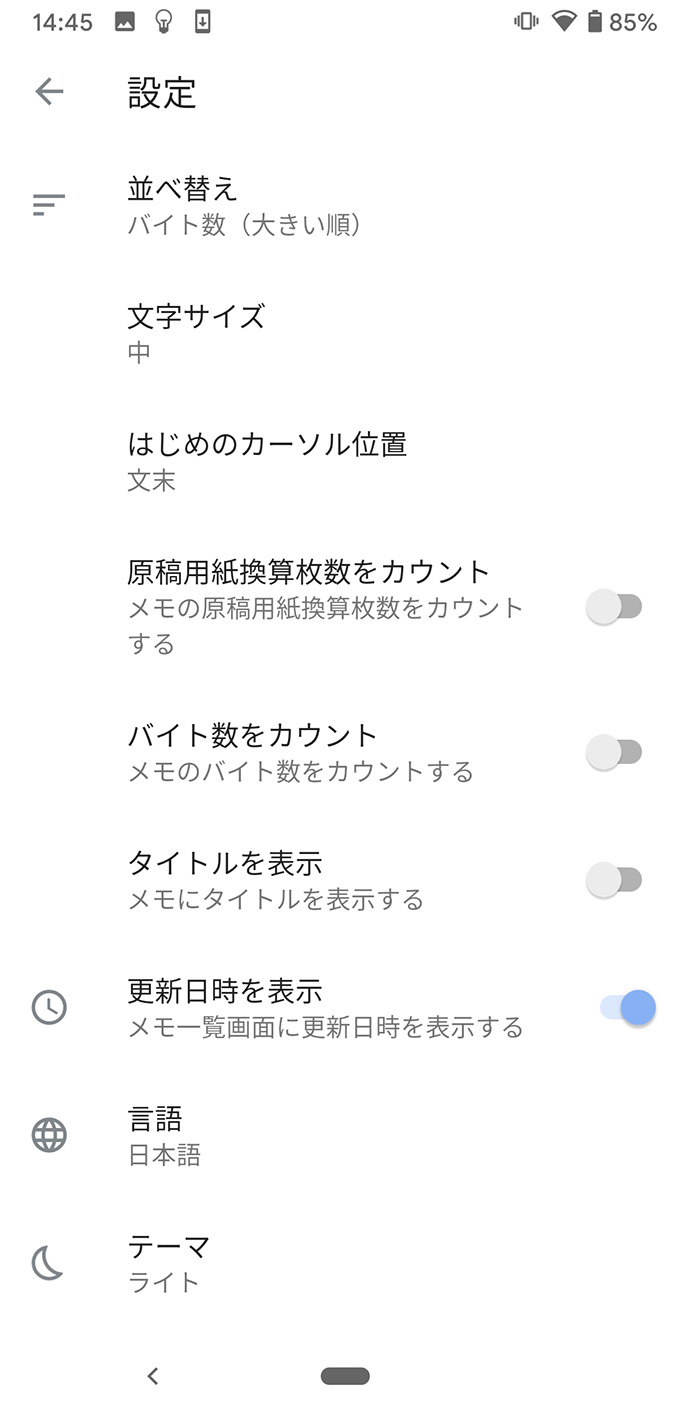Turn on バイト数をカウント
The image size is (690, 1418).
[614, 752]
